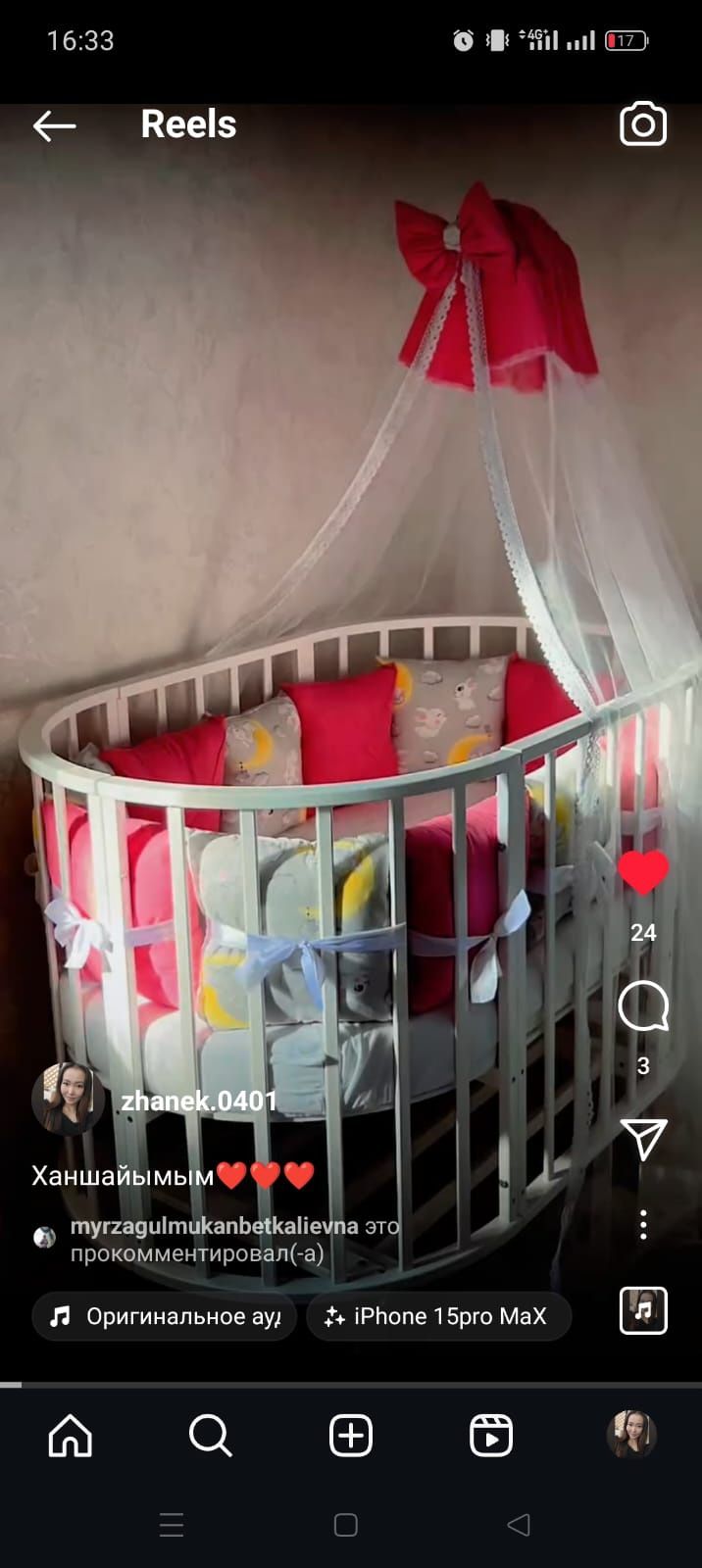The width and height of the screenshot is (702, 1568).
Task: Open my profile tab
Action: [631, 1435]
